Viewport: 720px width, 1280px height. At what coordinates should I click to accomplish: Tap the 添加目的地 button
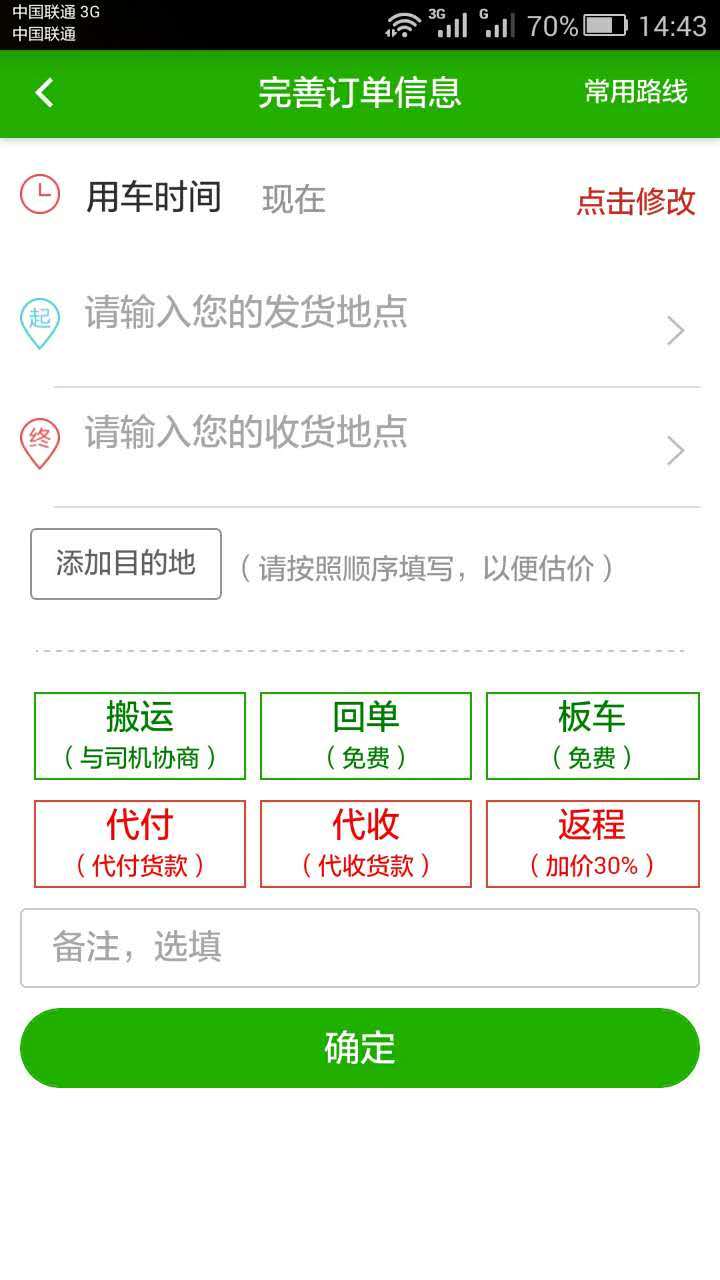(x=126, y=564)
